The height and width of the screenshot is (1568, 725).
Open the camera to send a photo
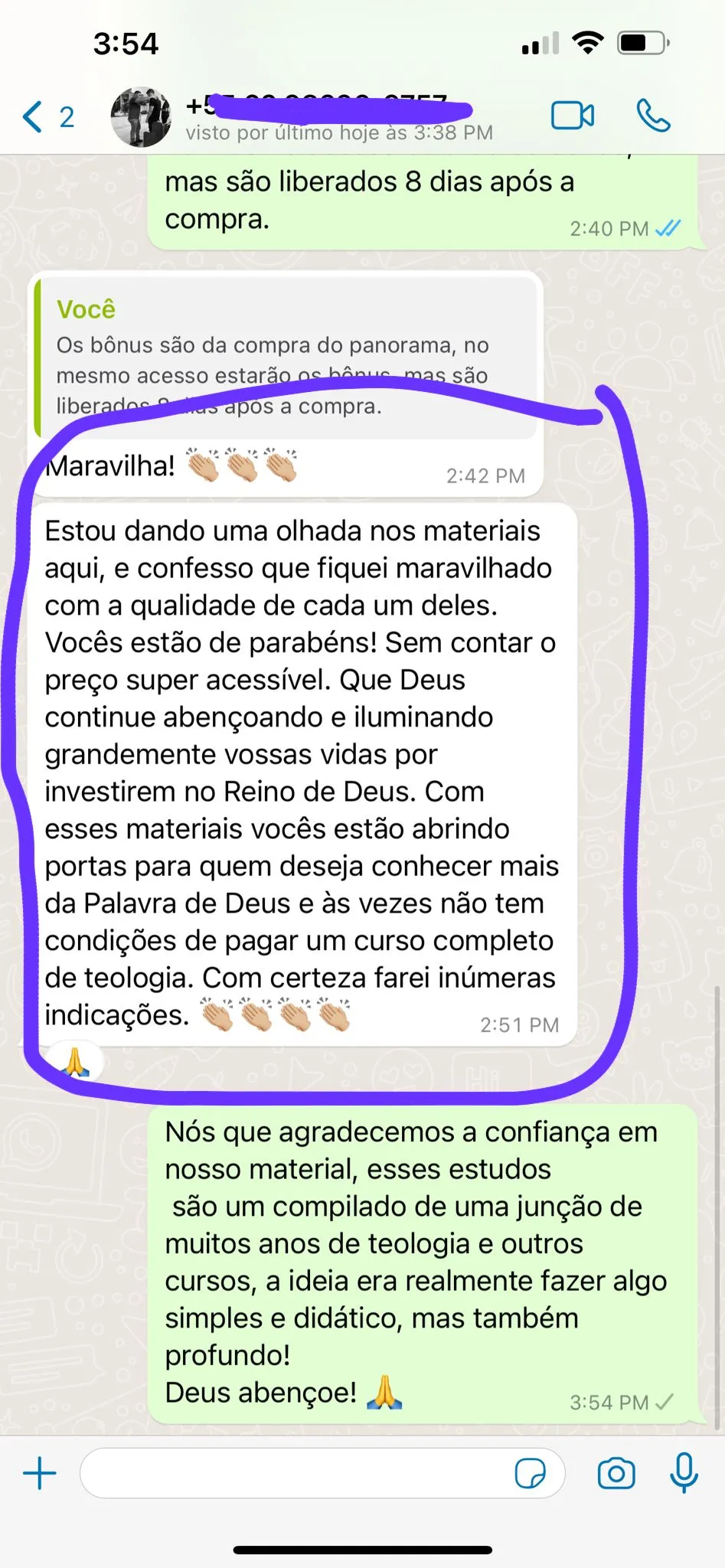pyautogui.click(x=616, y=1473)
